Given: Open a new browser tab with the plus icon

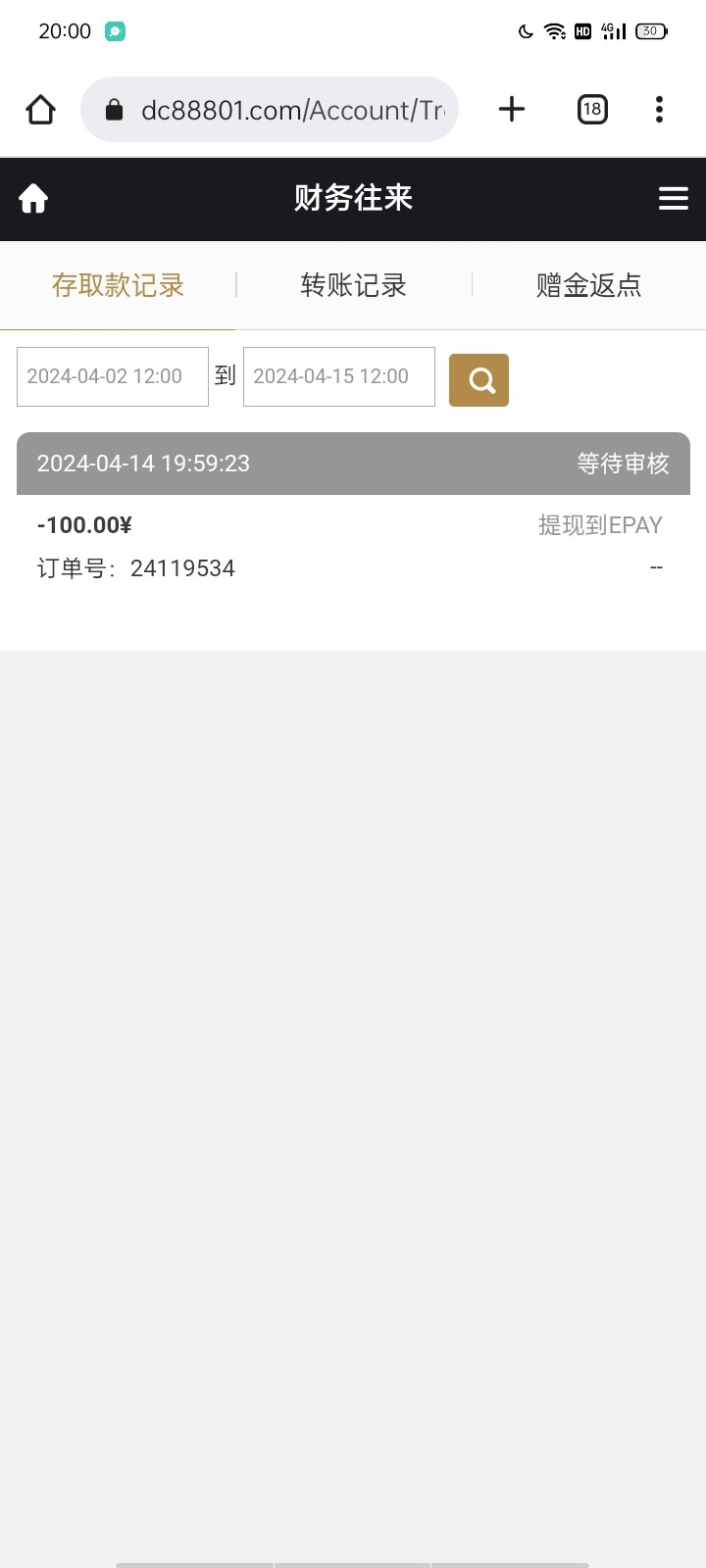Looking at the screenshot, I should [x=511, y=109].
